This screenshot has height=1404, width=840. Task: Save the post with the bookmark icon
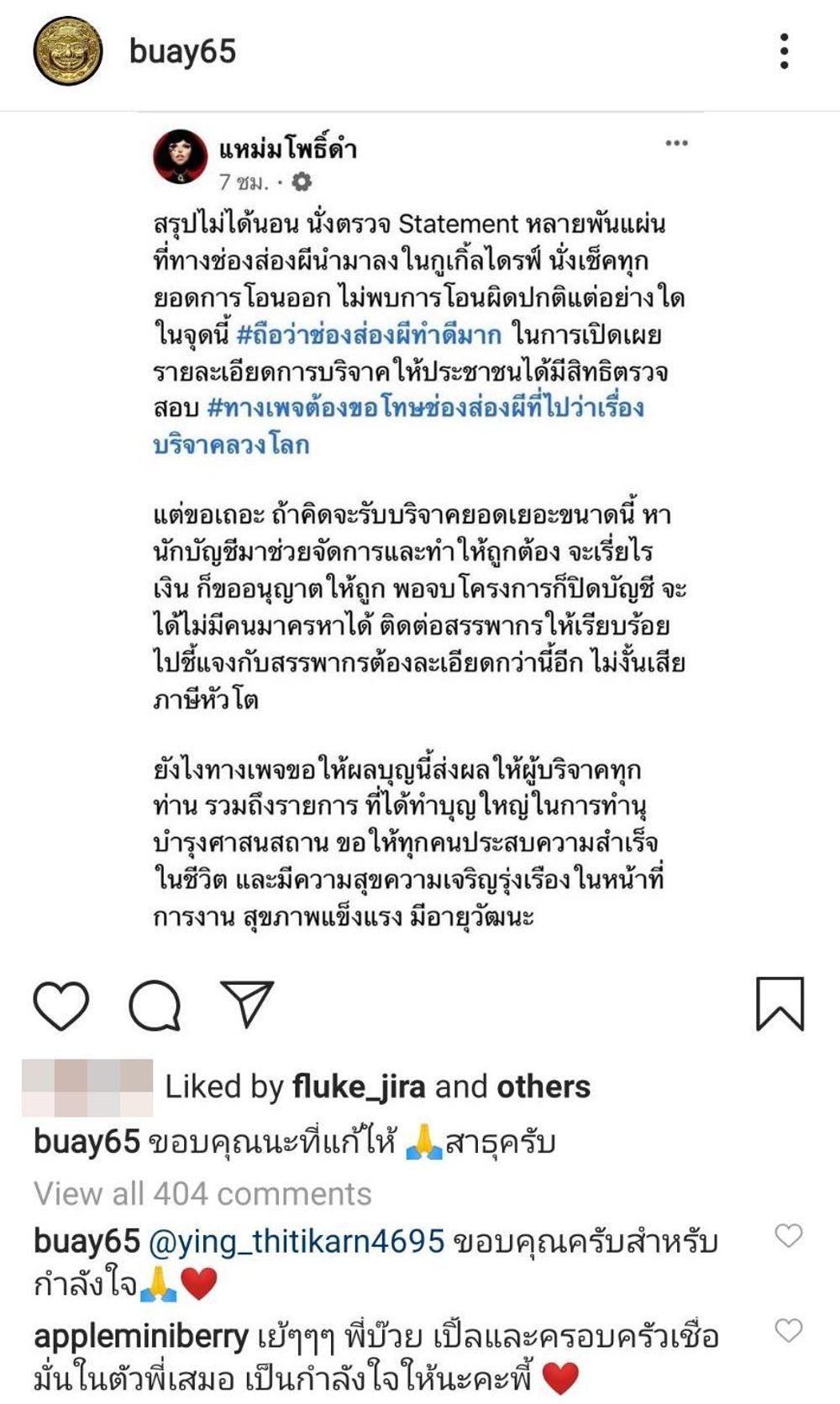point(780,1003)
